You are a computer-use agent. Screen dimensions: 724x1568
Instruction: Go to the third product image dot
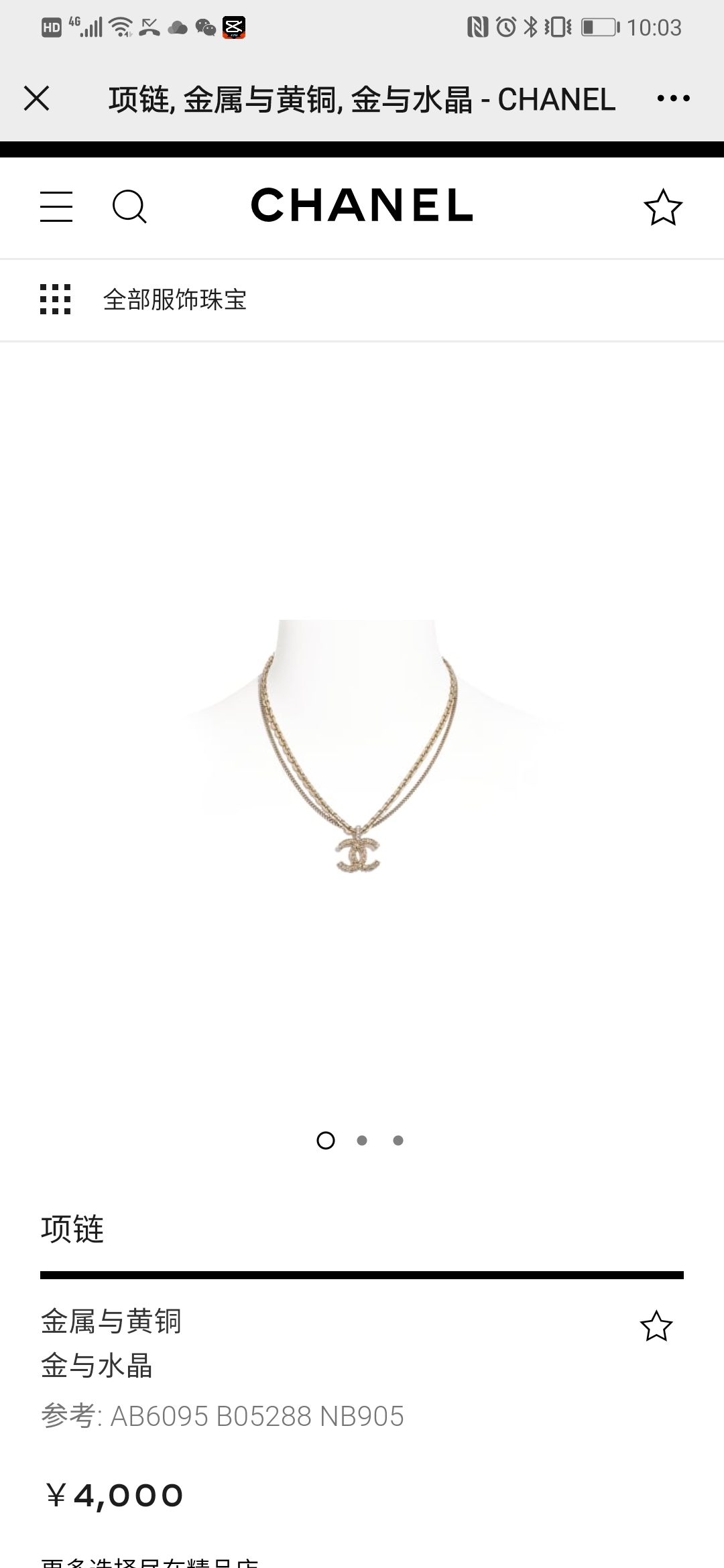coord(398,1140)
